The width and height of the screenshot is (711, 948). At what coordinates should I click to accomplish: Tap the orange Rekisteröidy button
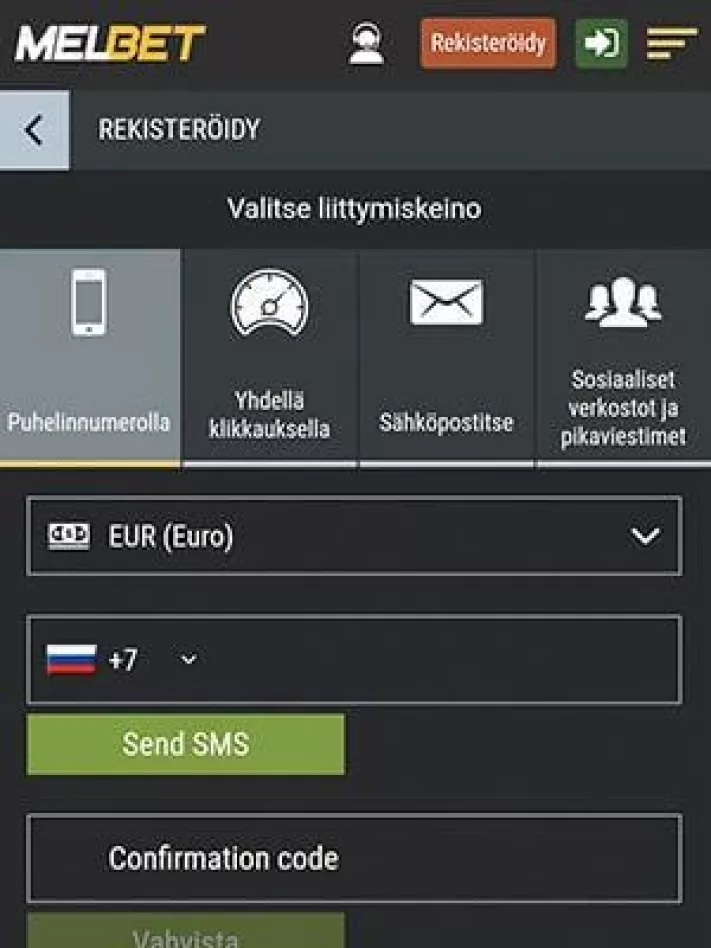[x=488, y=44]
